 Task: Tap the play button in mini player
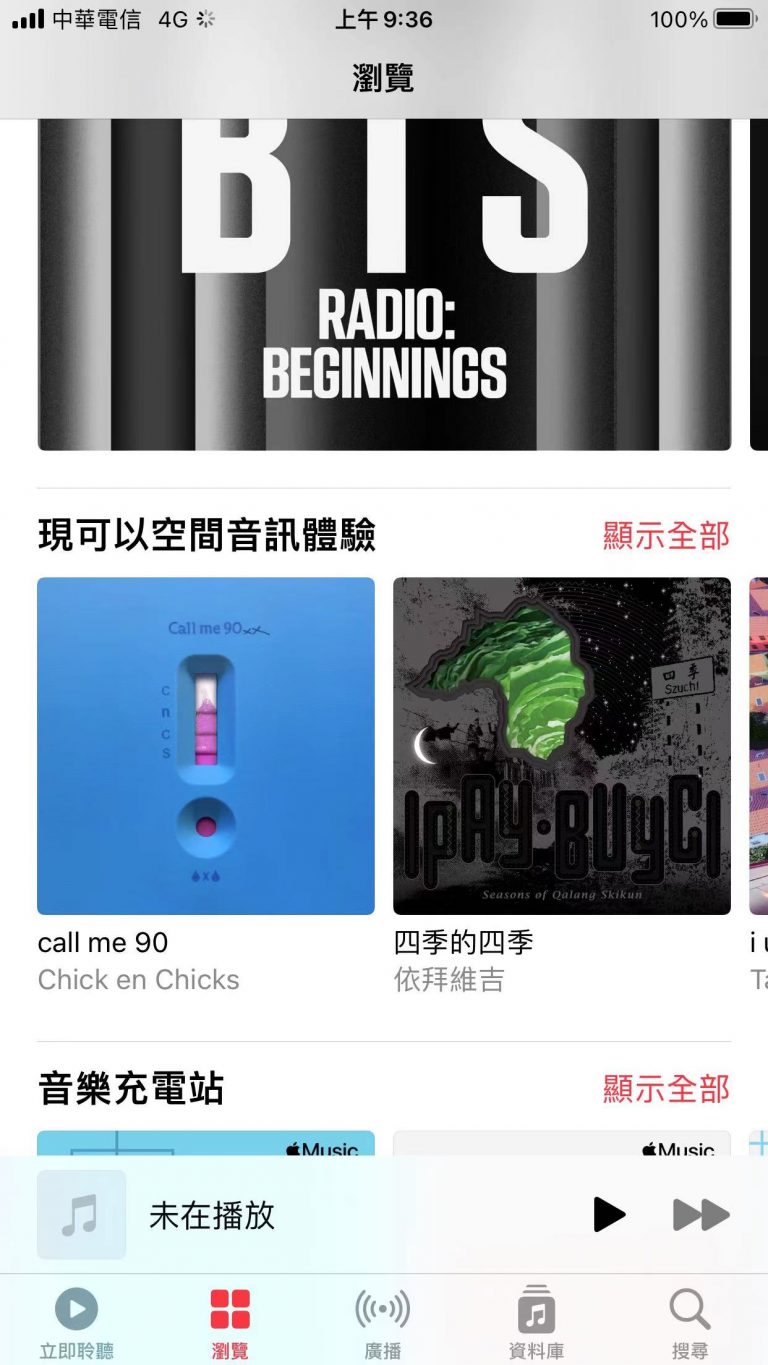(608, 1215)
